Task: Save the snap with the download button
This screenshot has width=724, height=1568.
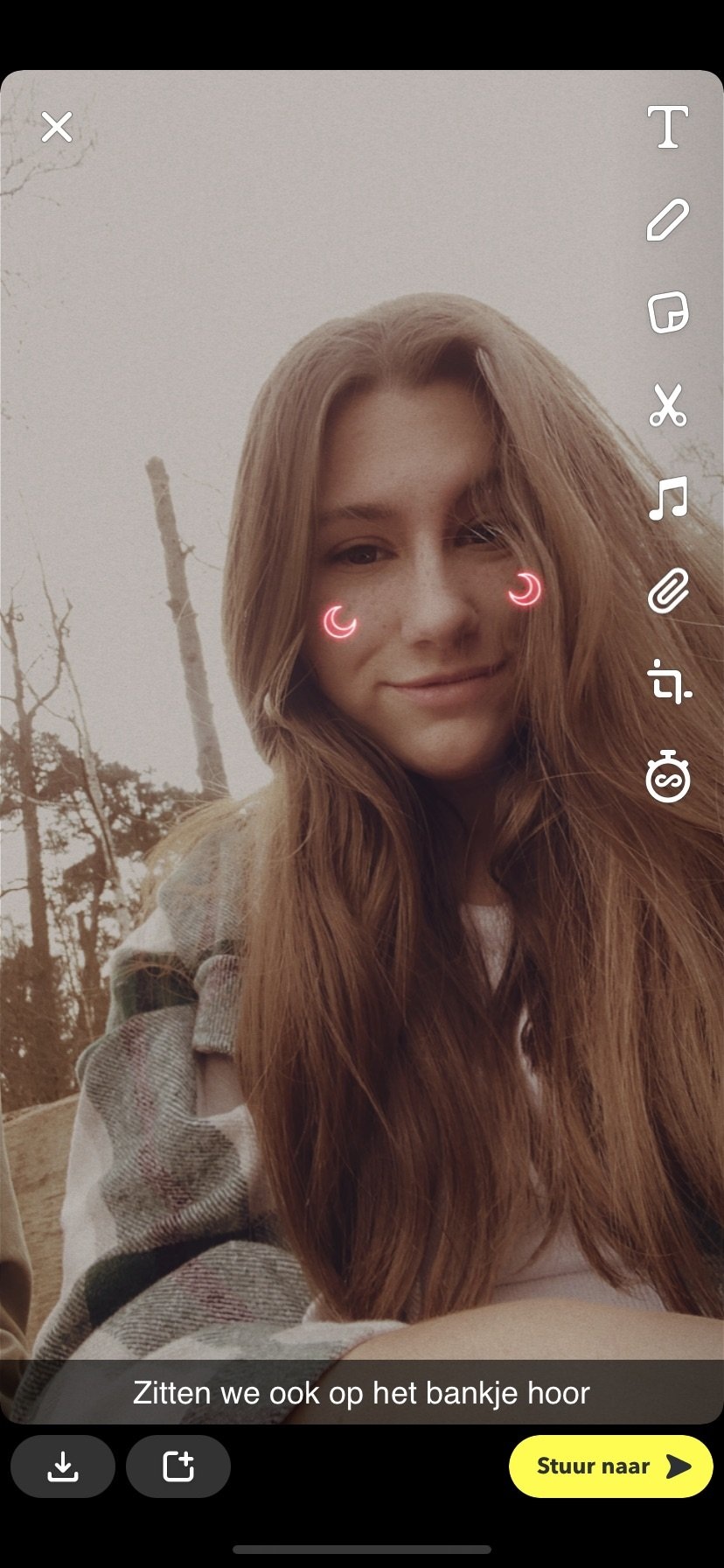Action: coord(63,1466)
